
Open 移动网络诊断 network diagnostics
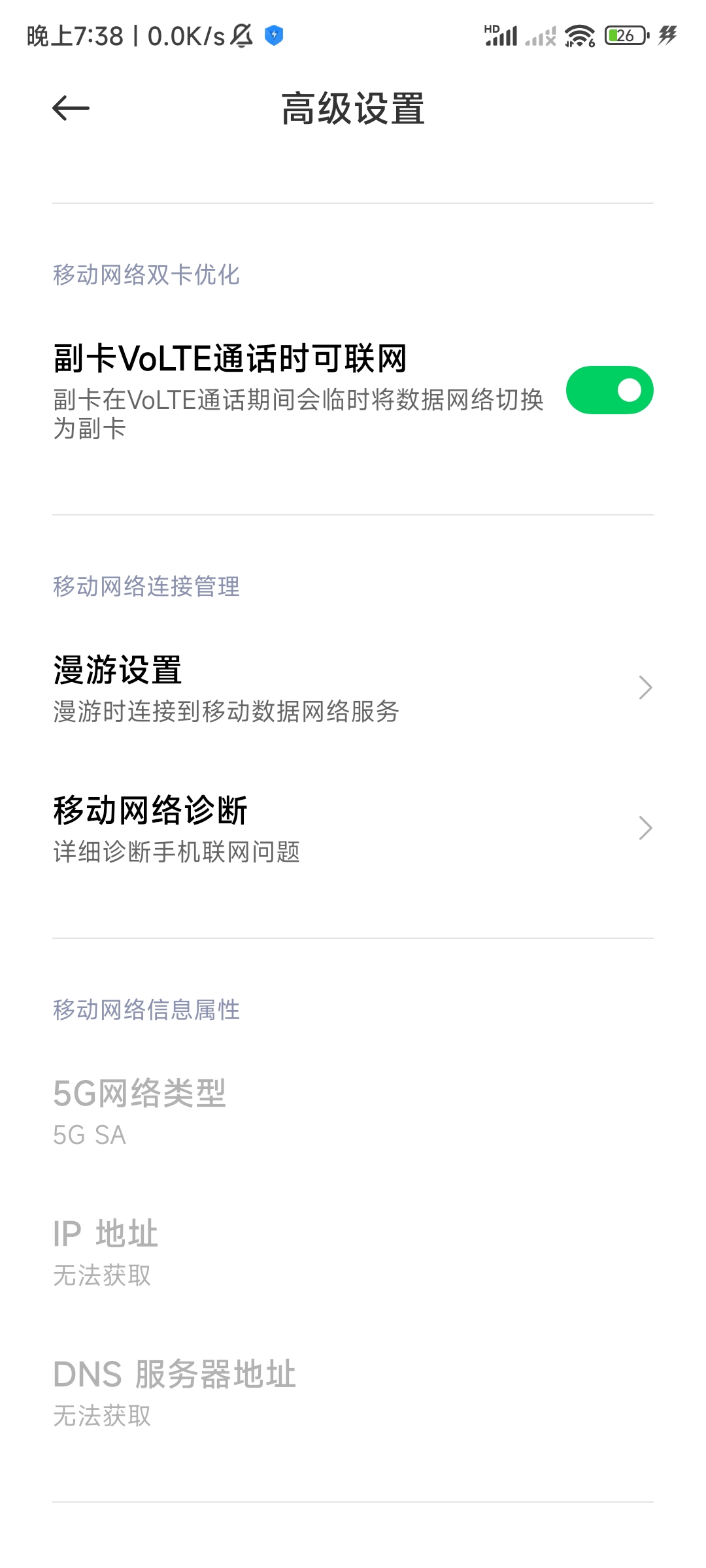point(353,829)
